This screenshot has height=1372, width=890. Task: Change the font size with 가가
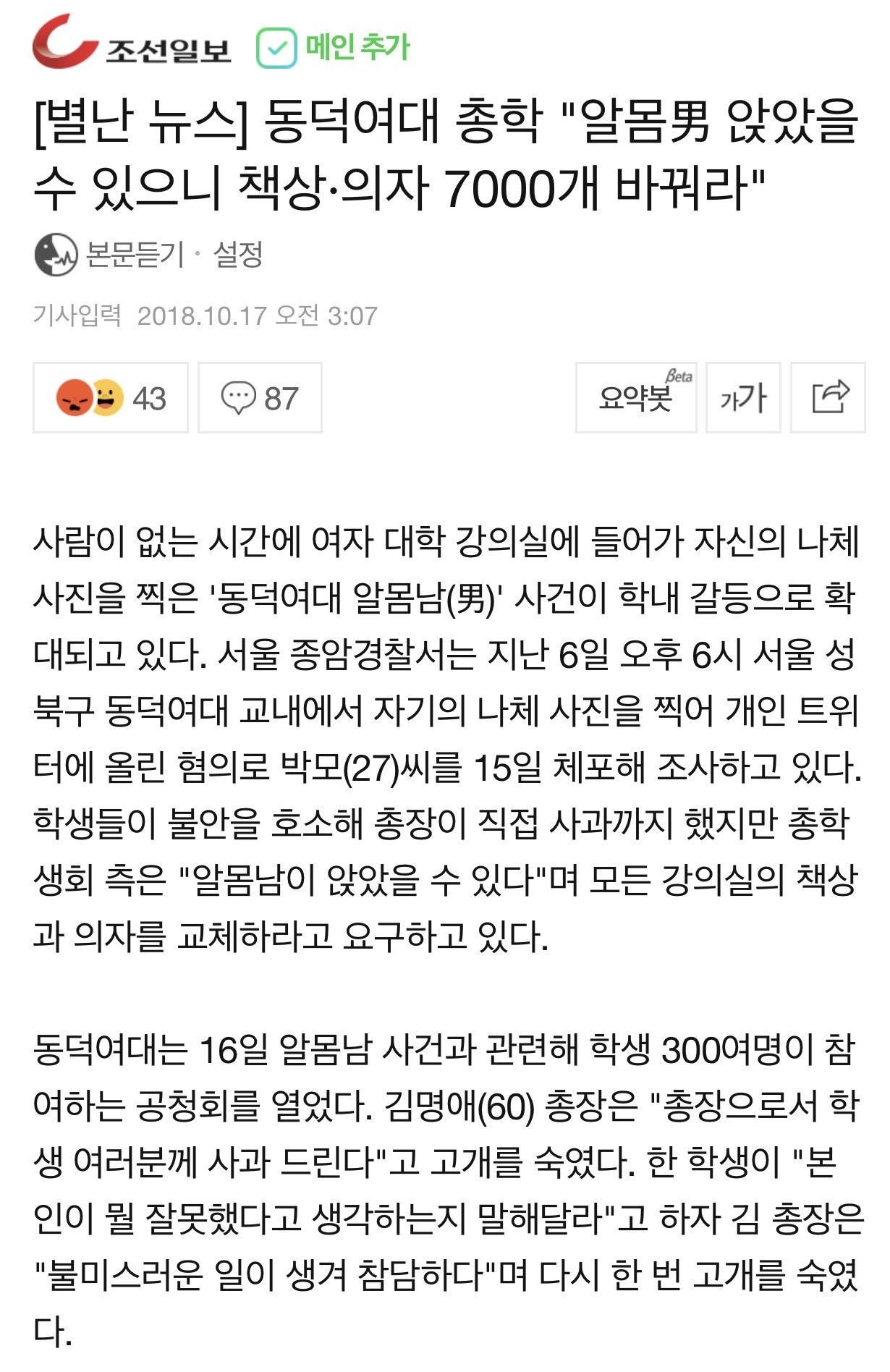743,398
